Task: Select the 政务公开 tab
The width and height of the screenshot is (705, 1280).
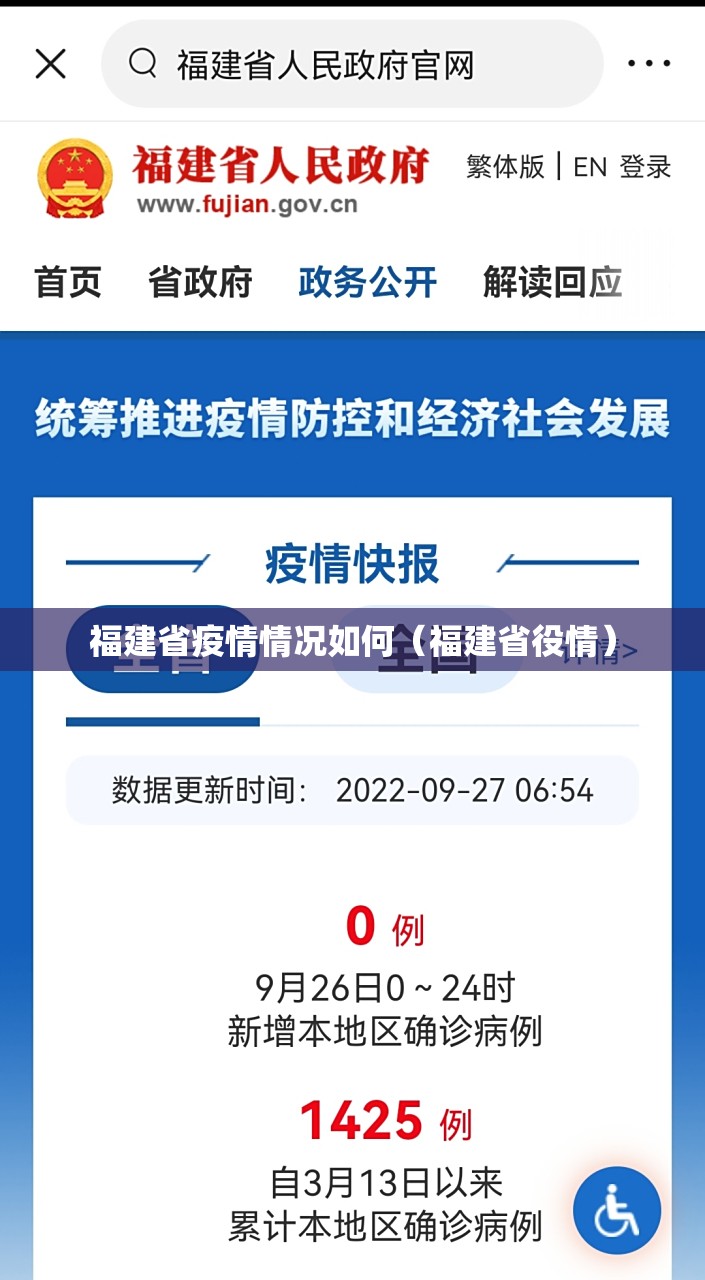Action: pyautogui.click(x=367, y=282)
